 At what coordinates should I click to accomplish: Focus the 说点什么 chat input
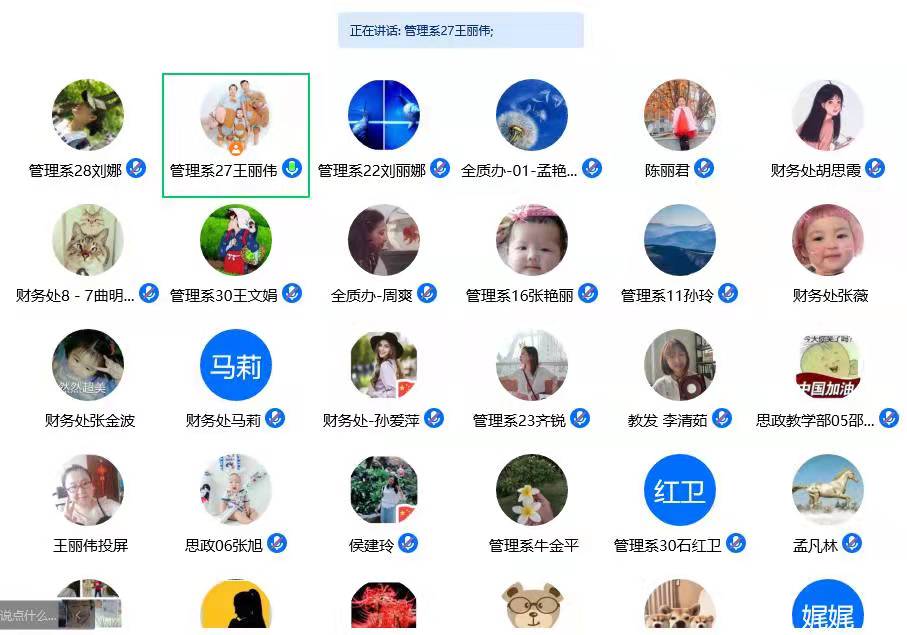click(28, 615)
